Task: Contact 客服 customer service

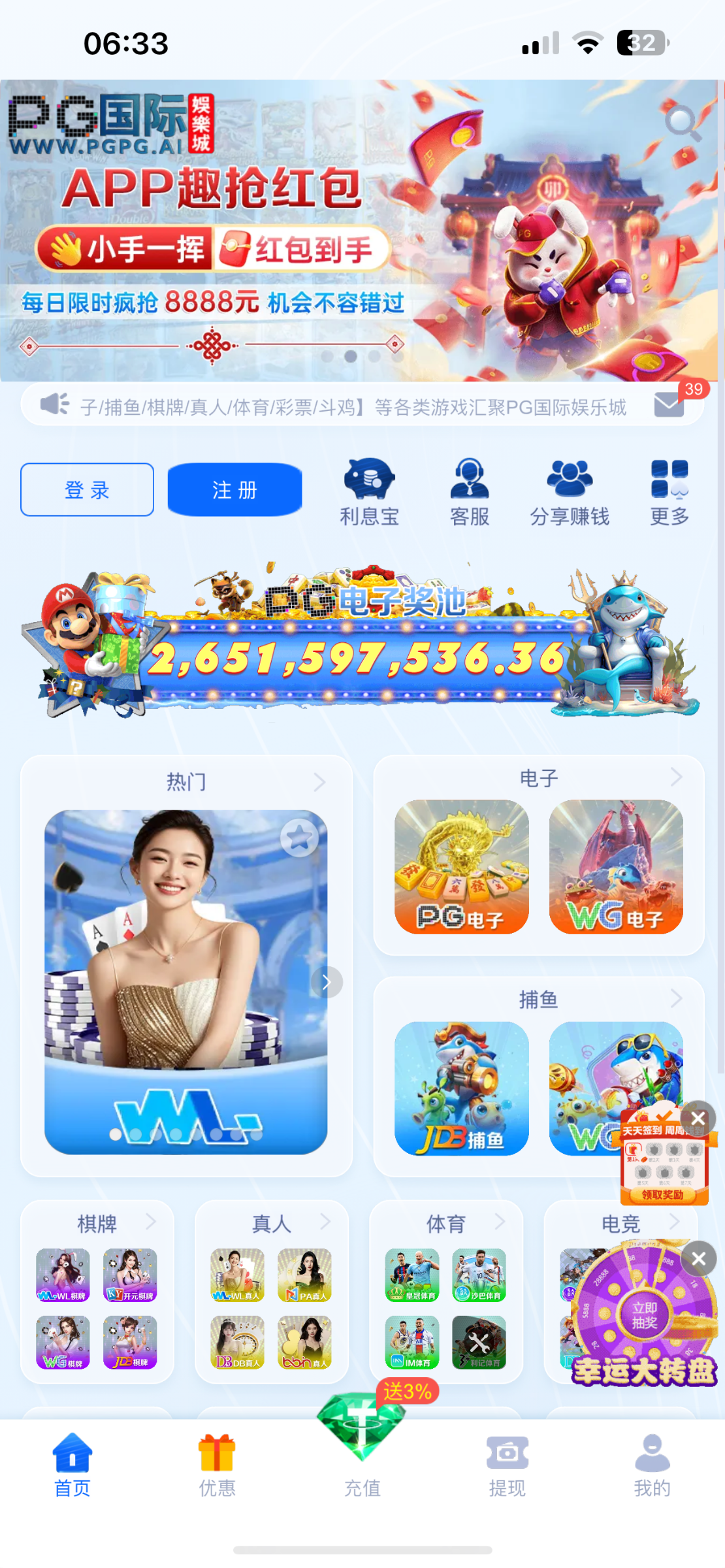Action: pyautogui.click(x=469, y=491)
